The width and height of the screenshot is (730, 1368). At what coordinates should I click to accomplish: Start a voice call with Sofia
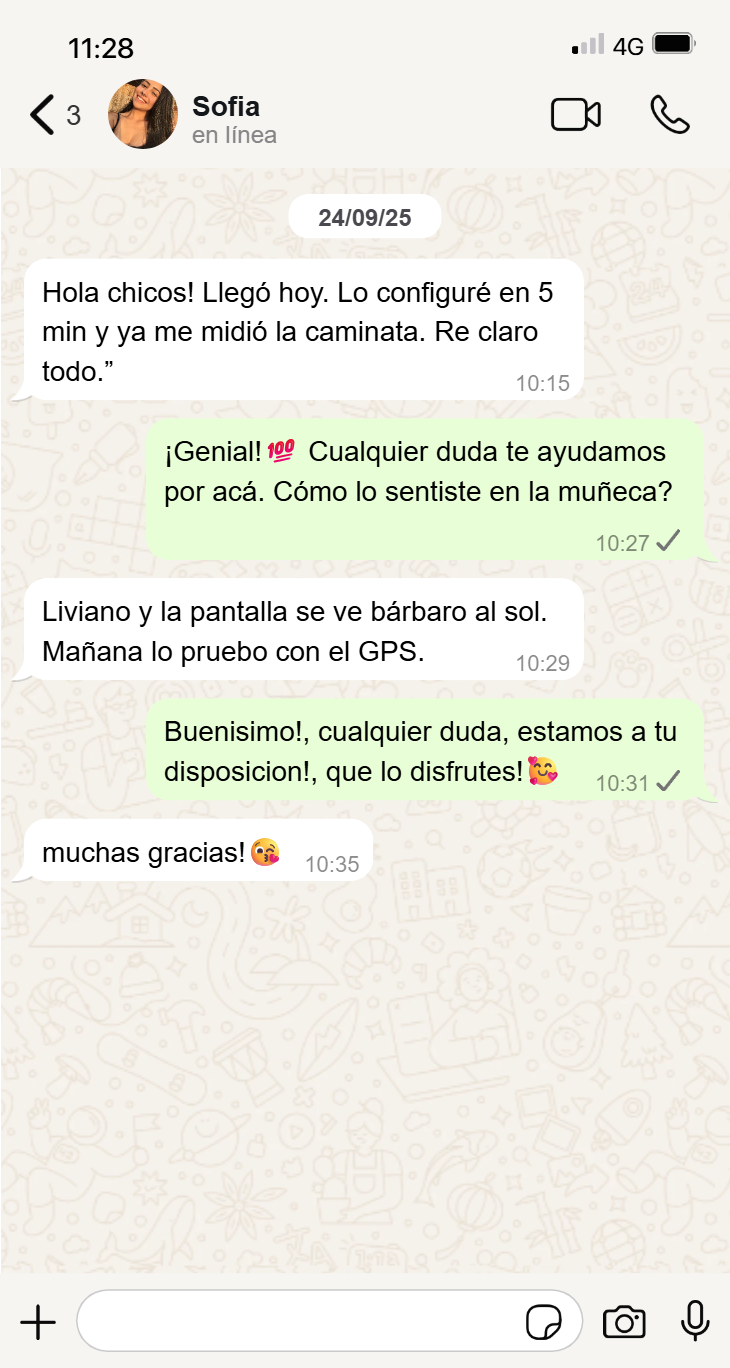[x=669, y=115]
